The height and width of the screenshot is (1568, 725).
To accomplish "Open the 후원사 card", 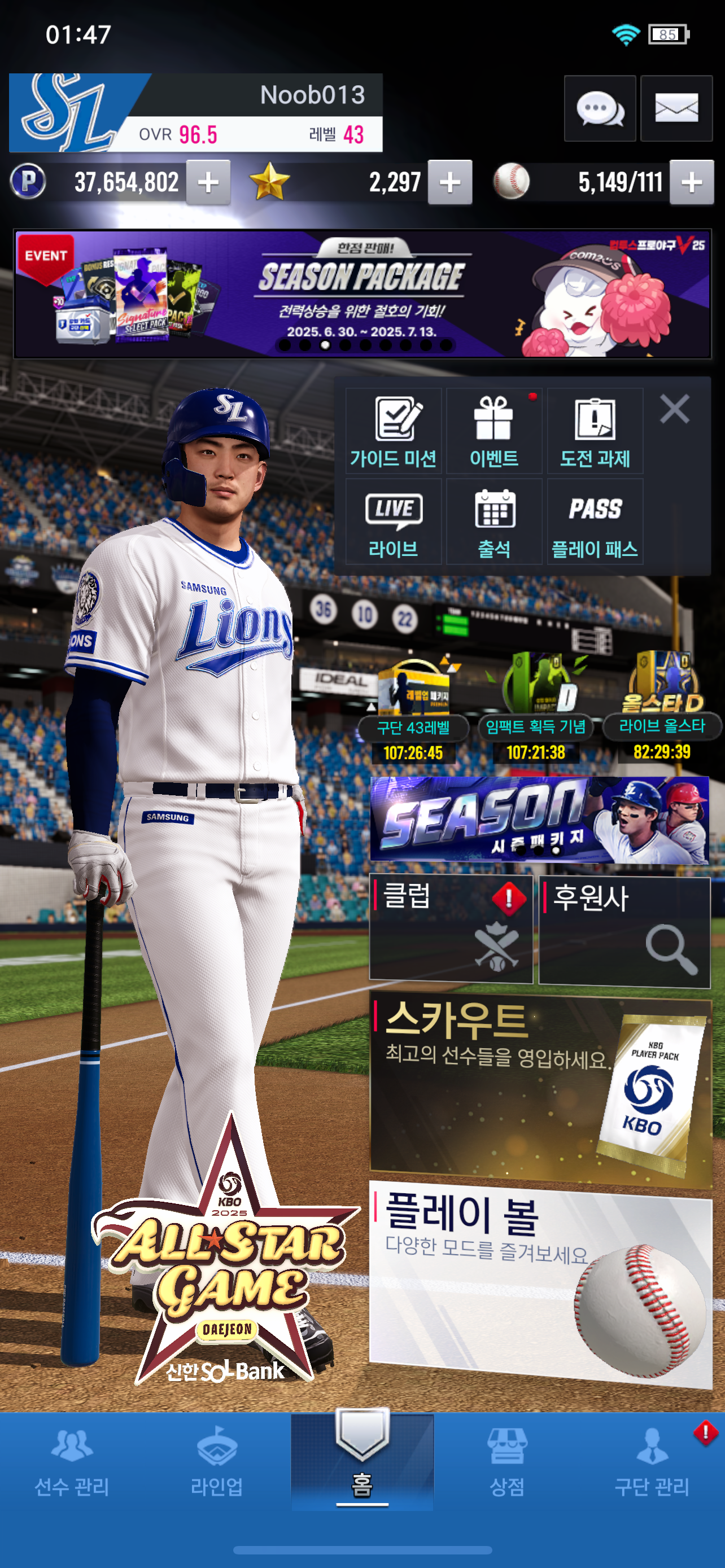I will coord(624,931).
